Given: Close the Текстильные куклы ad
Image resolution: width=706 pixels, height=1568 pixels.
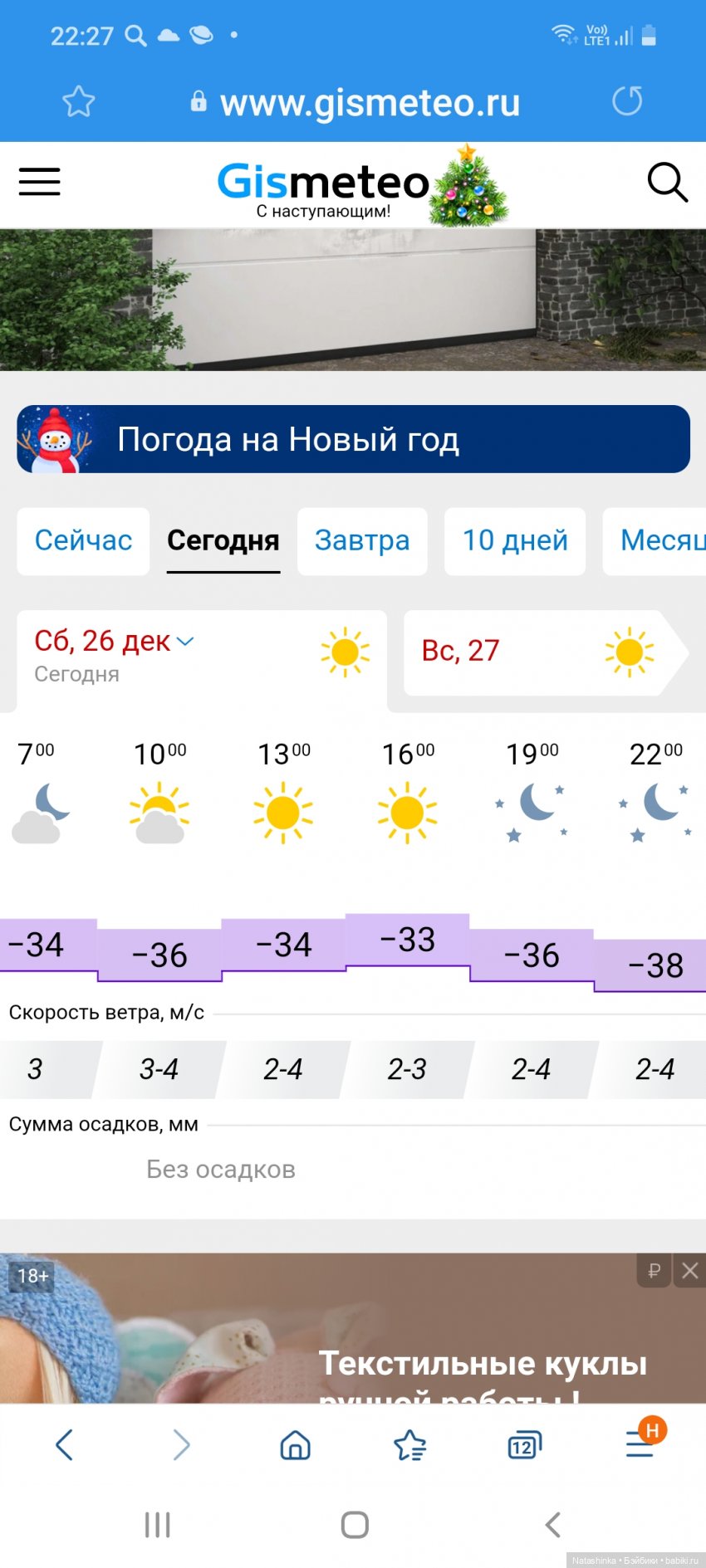Looking at the screenshot, I should pos(689,1271).
